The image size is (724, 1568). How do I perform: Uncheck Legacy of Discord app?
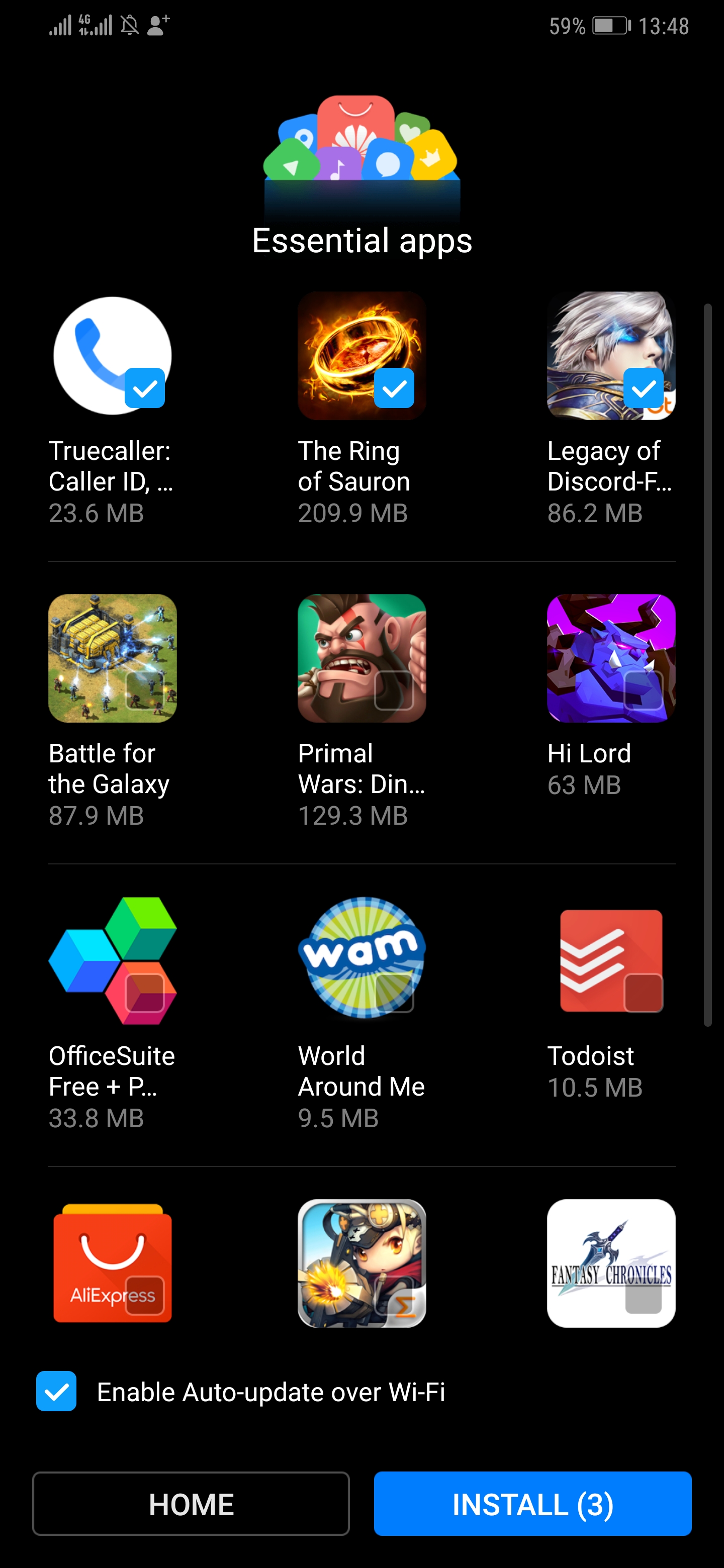[644, 388]
